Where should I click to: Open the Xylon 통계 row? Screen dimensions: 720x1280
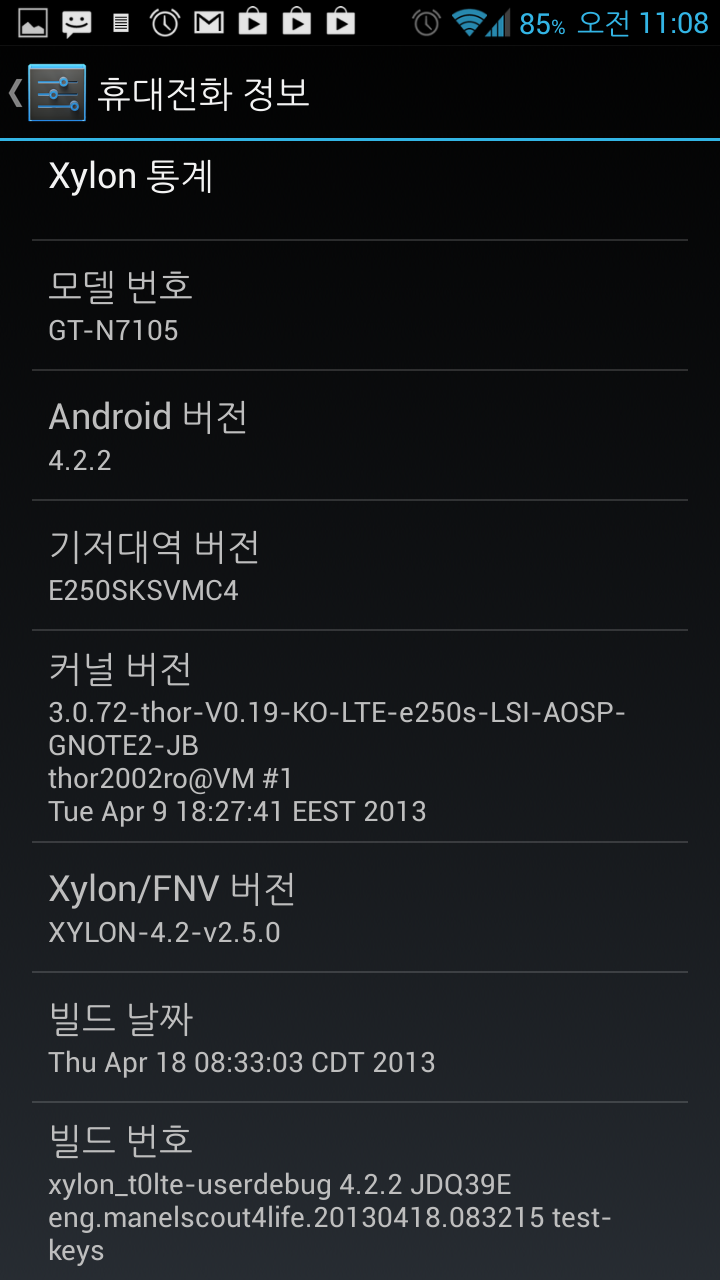click(x=360, y=190)
